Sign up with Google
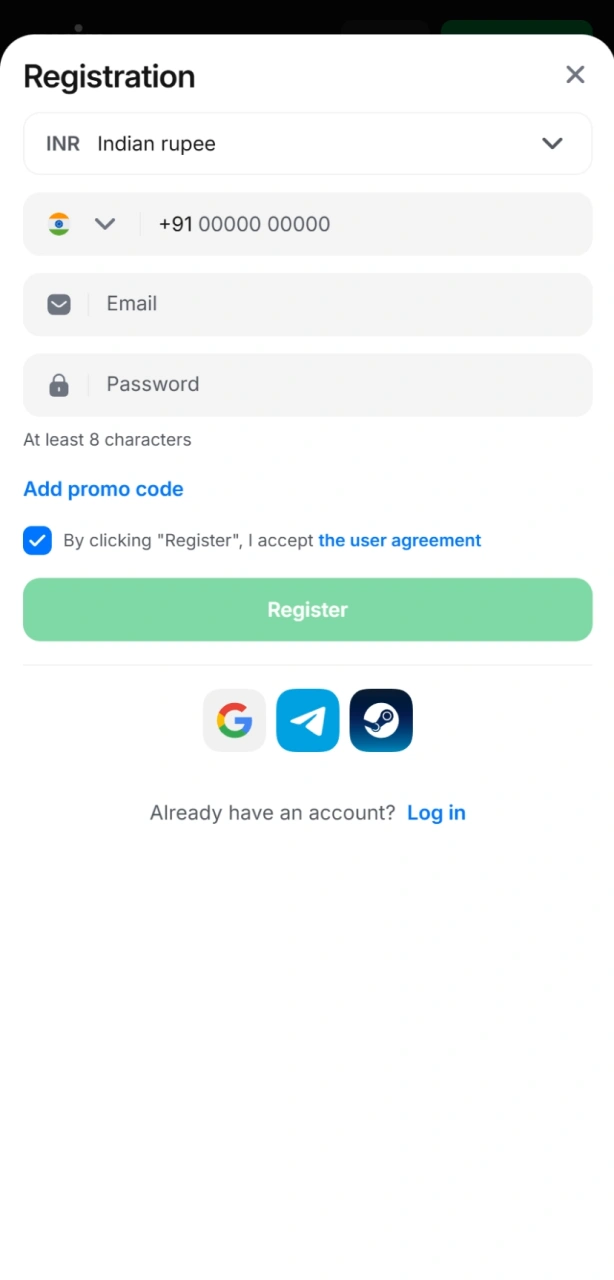 [234, 720]
